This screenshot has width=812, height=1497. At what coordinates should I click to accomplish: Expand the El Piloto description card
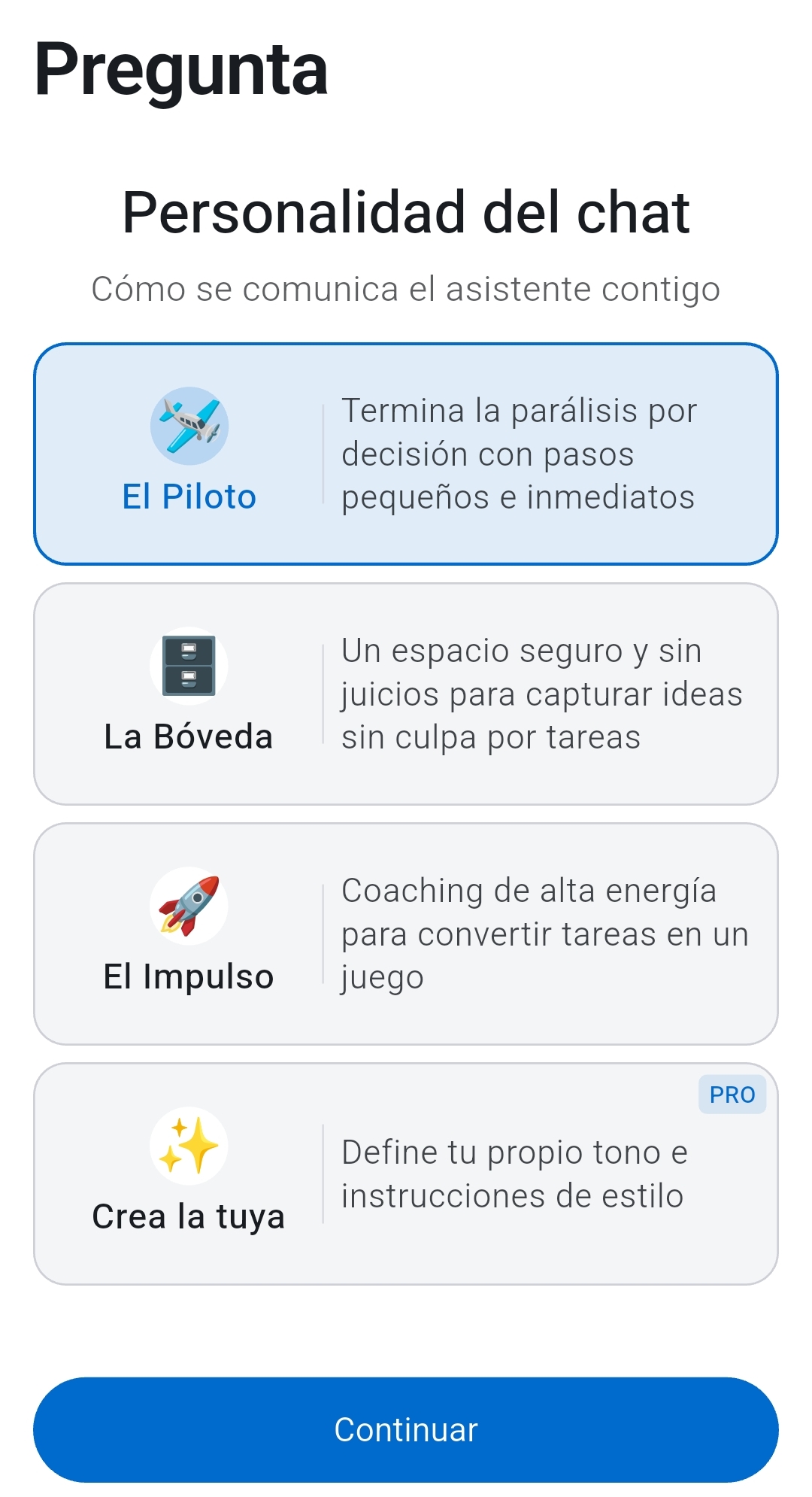[406, 451]
